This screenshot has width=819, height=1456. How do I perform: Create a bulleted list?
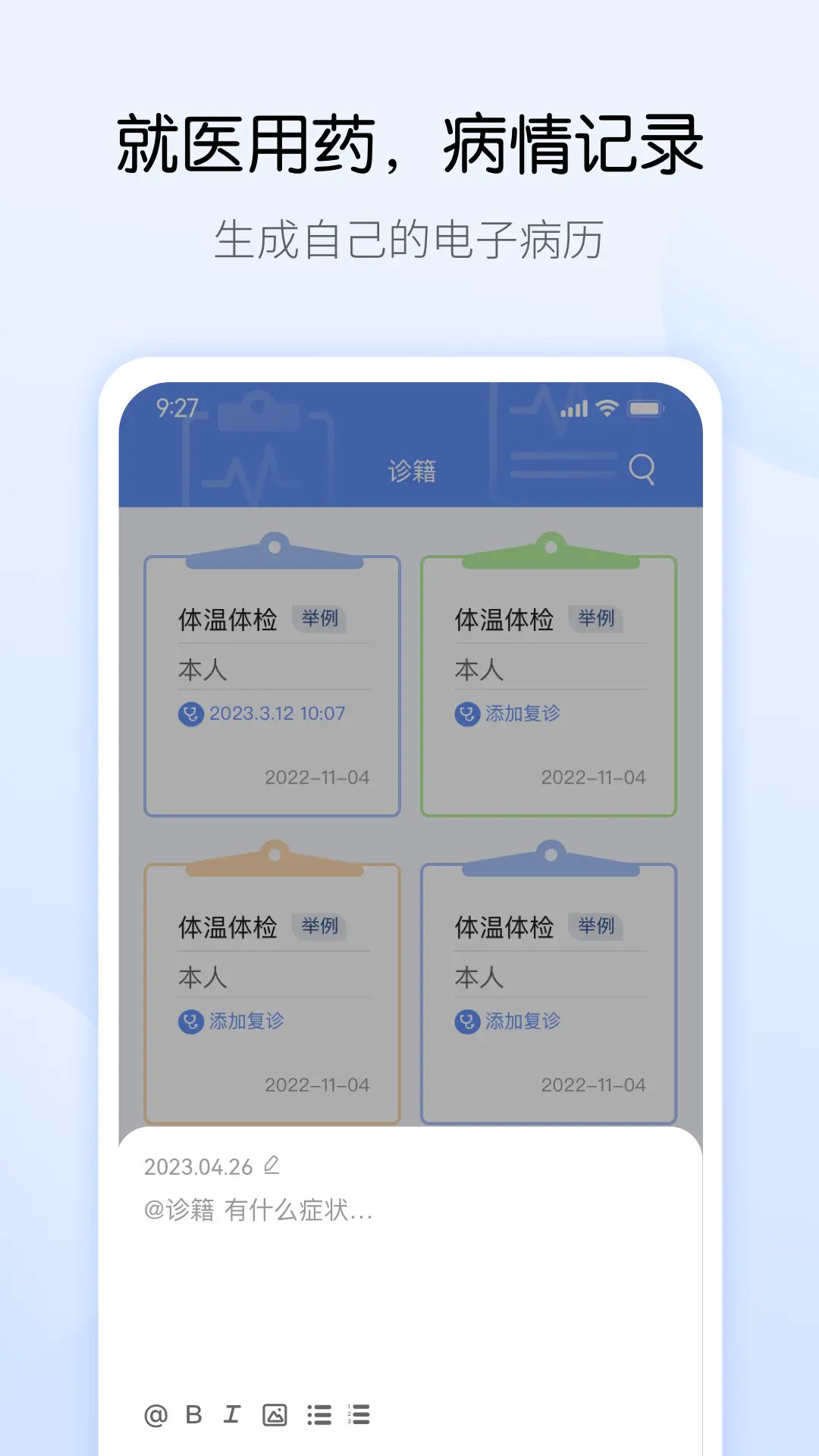point(318,1414)
